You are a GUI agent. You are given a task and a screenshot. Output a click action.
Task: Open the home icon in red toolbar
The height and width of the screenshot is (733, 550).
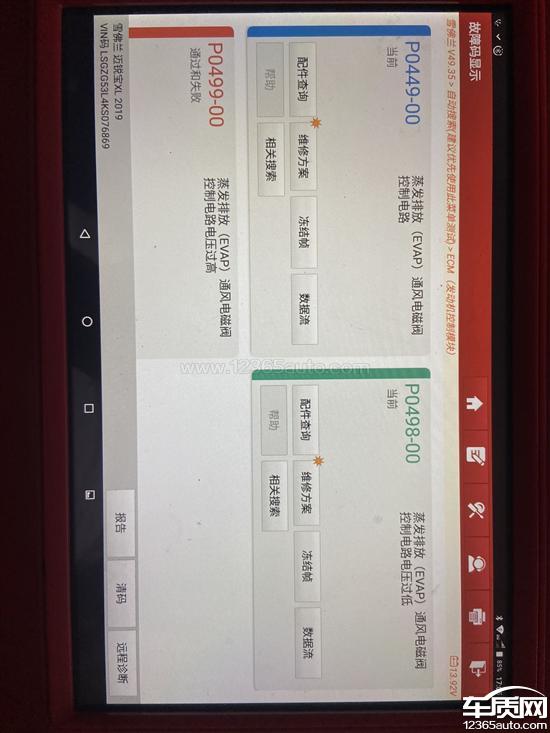[x=474, y=403]
